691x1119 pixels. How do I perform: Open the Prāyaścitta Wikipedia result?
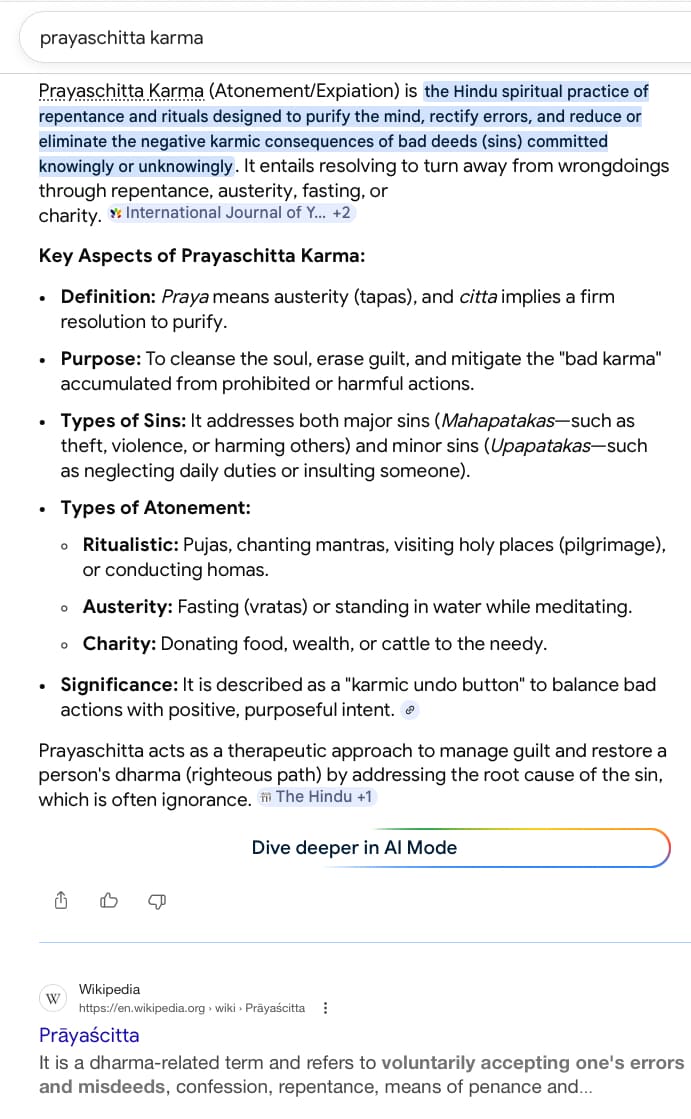click(89, 1035)
